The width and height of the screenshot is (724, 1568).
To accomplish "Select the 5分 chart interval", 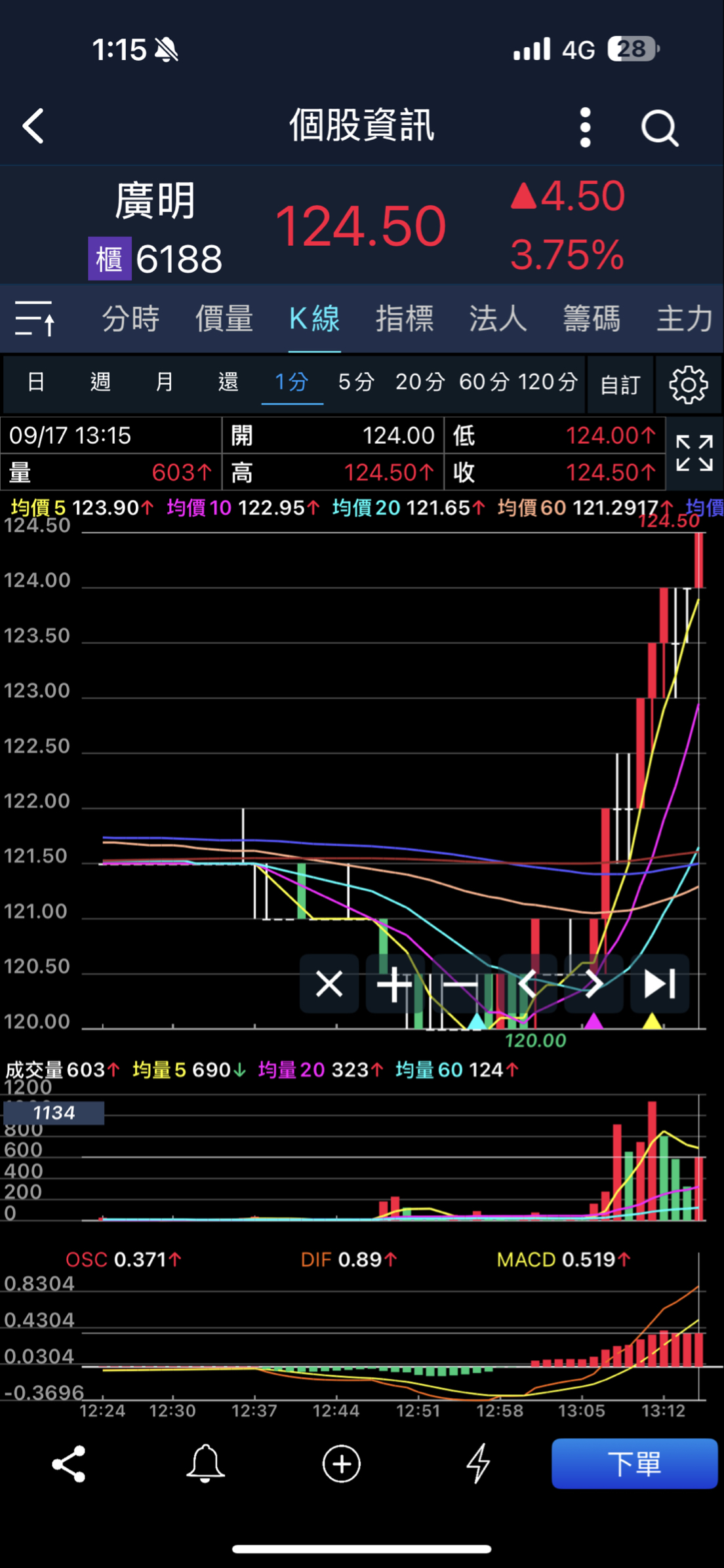I will pyautogui.click(x=356, y=382).
